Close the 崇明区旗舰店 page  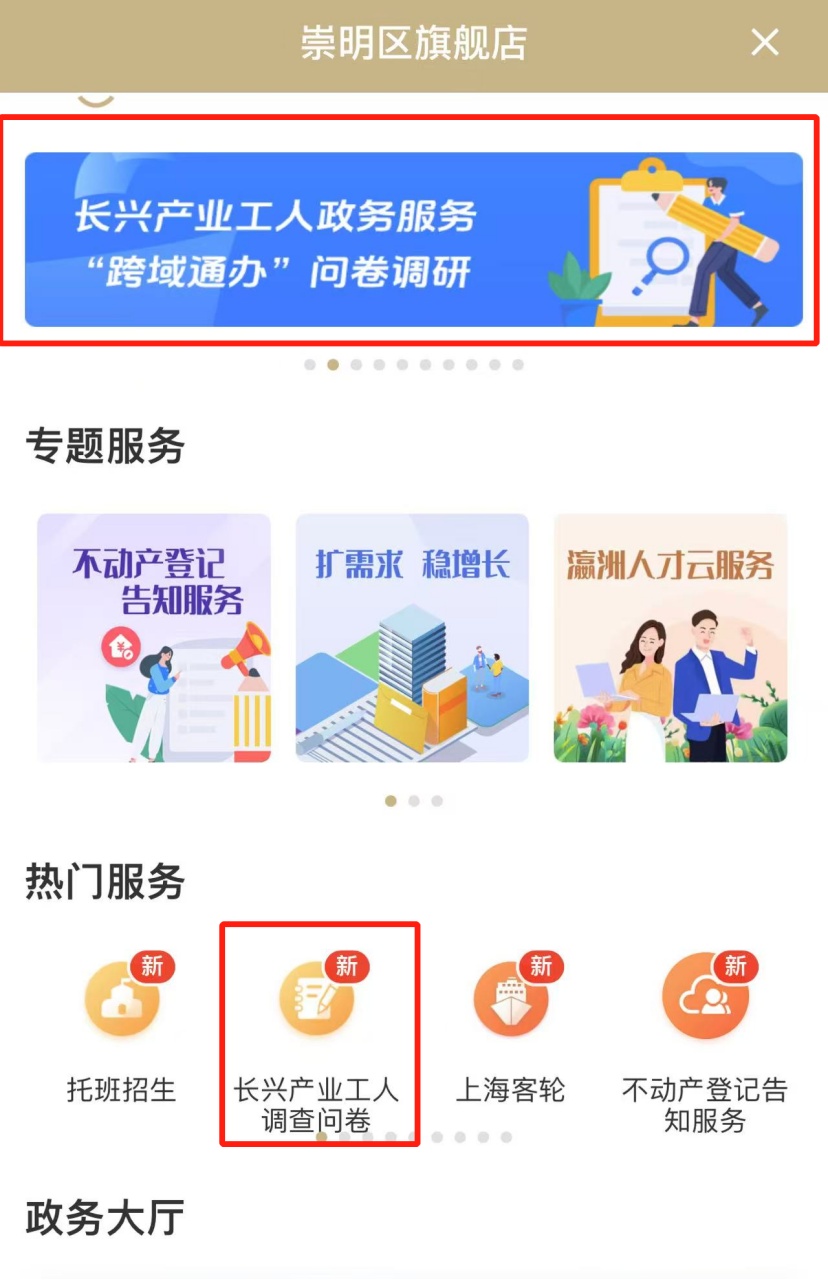pyautogui.click(x=765, y=42)
